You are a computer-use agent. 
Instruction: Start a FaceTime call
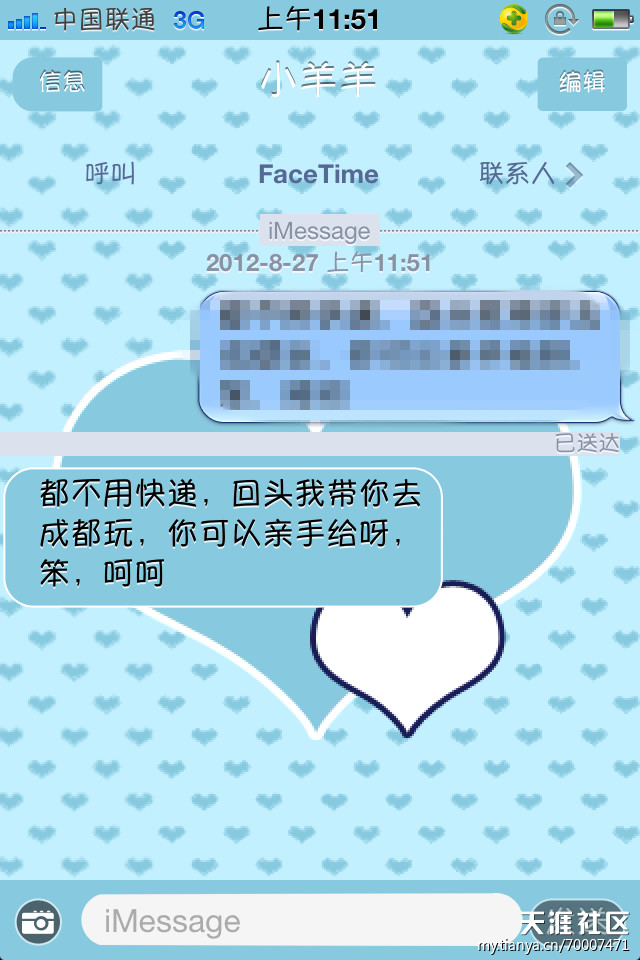(x=318, y=174)
